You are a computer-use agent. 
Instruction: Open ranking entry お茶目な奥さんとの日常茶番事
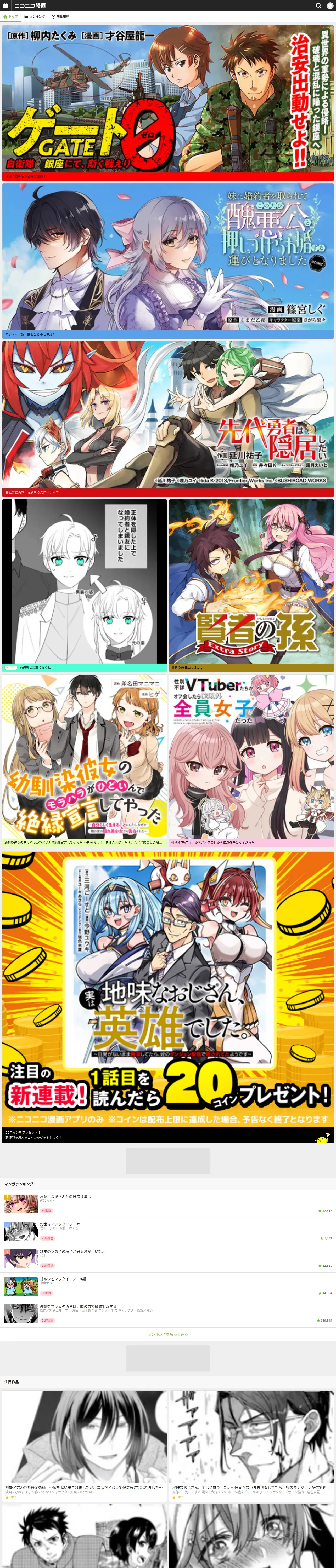(x=168, y=1204)
